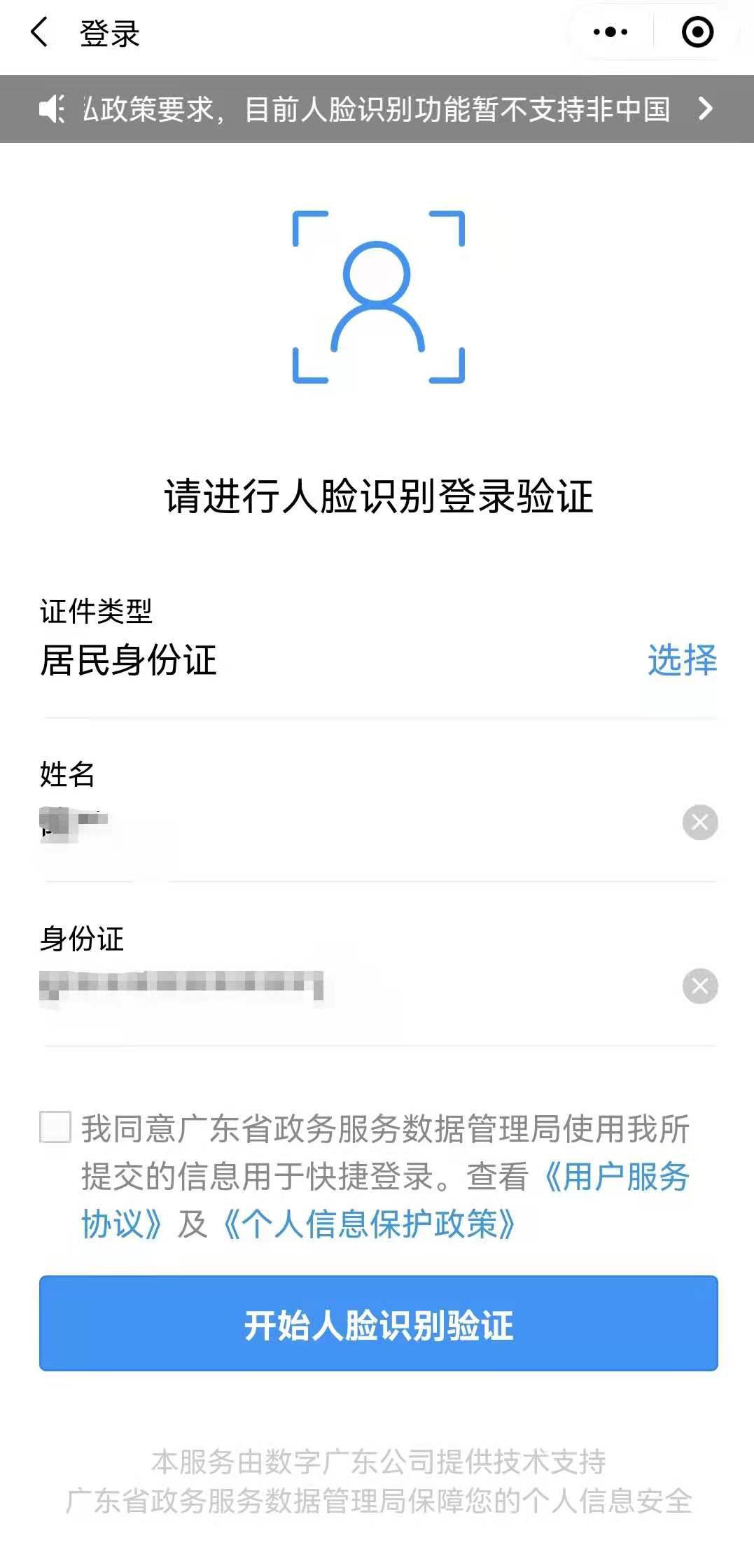Expand the scrolling policy notice banner
754x1568 pixels.
[706, 108]
